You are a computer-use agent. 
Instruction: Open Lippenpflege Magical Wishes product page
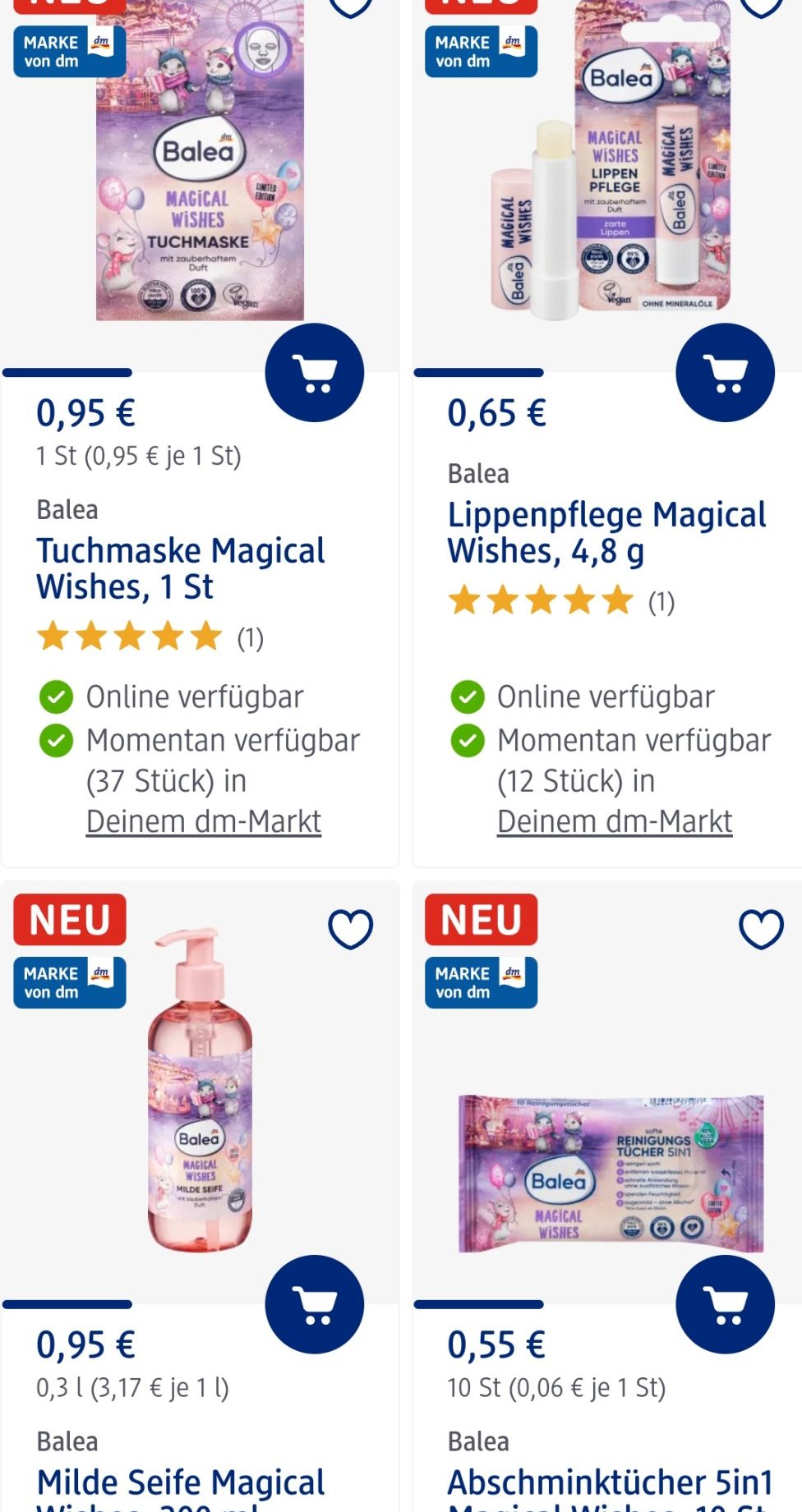pos(606,532)
